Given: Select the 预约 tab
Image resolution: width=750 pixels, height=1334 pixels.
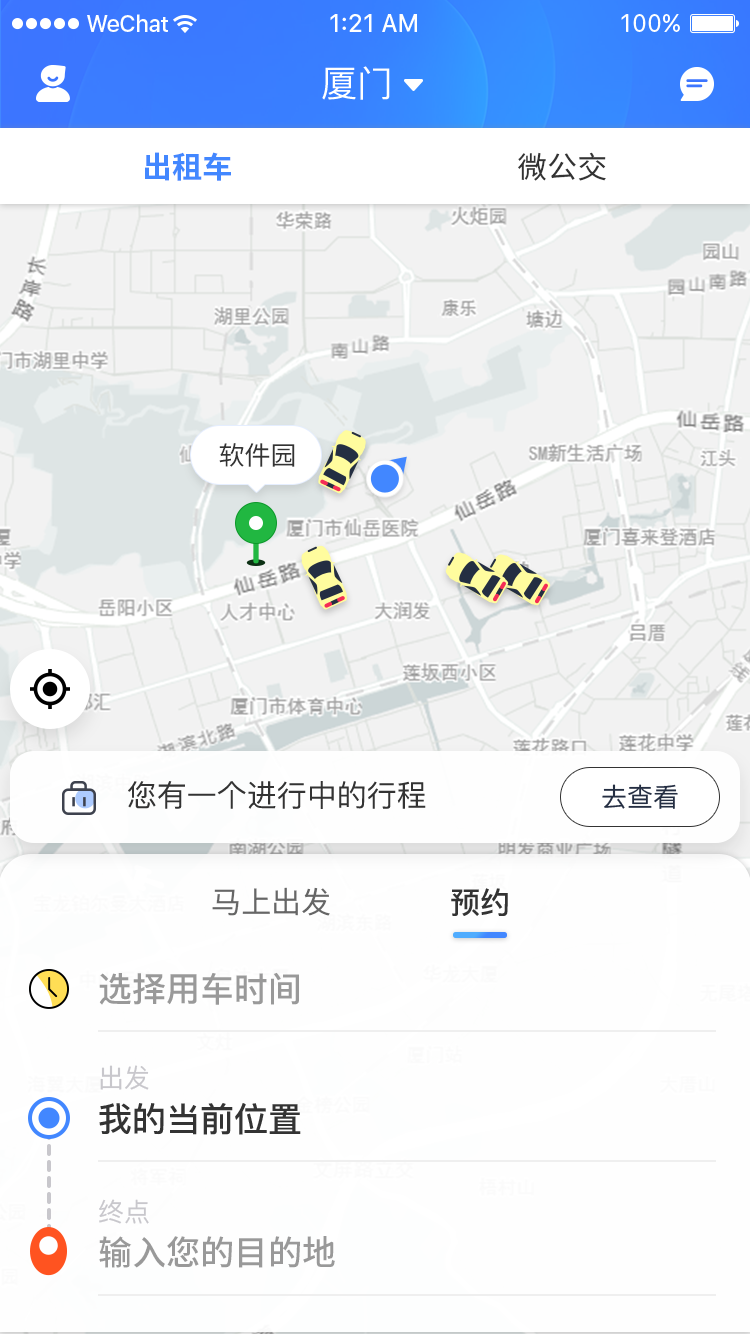Looking at the screenshot, I should (480, 904).
